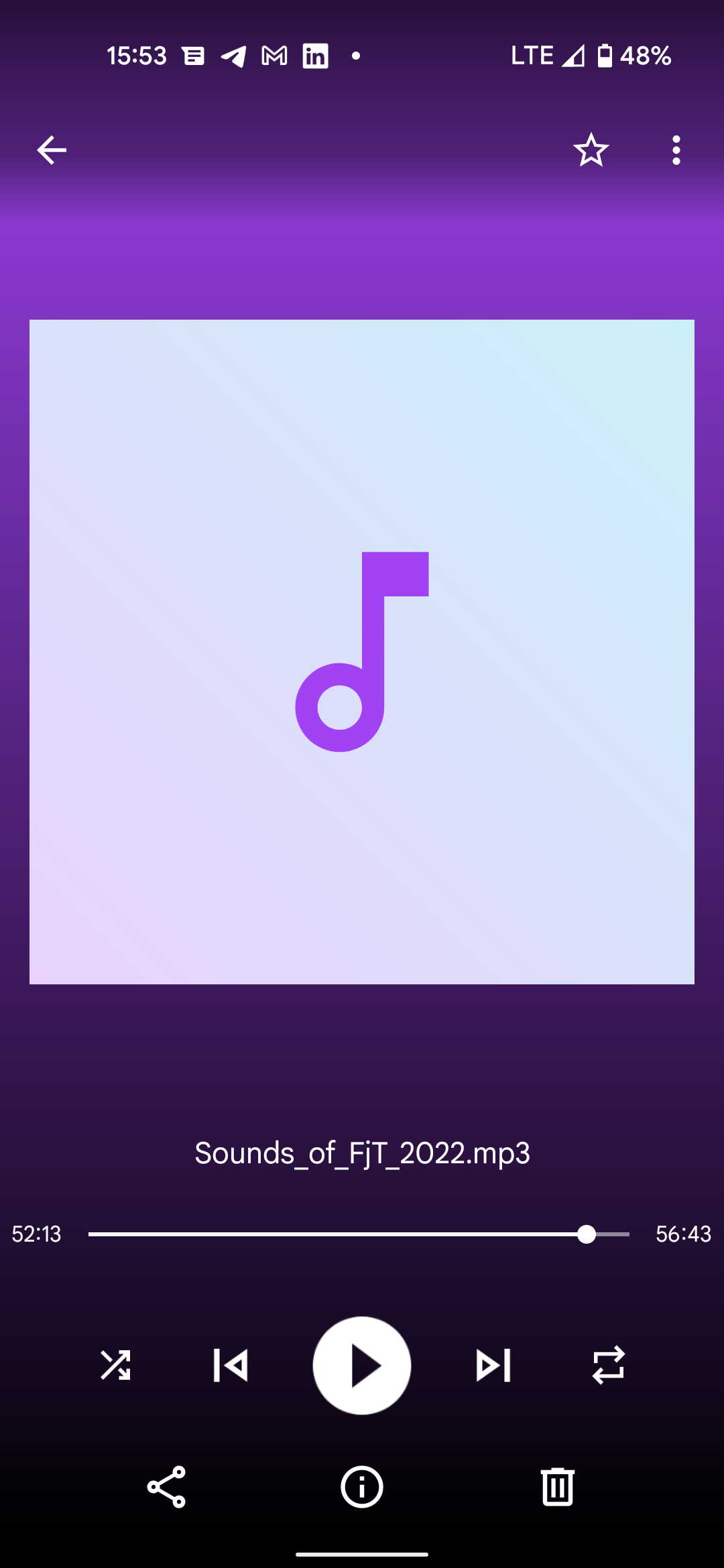Play Sounds_of_FjT_2022.mp3

coord(362,1366)
